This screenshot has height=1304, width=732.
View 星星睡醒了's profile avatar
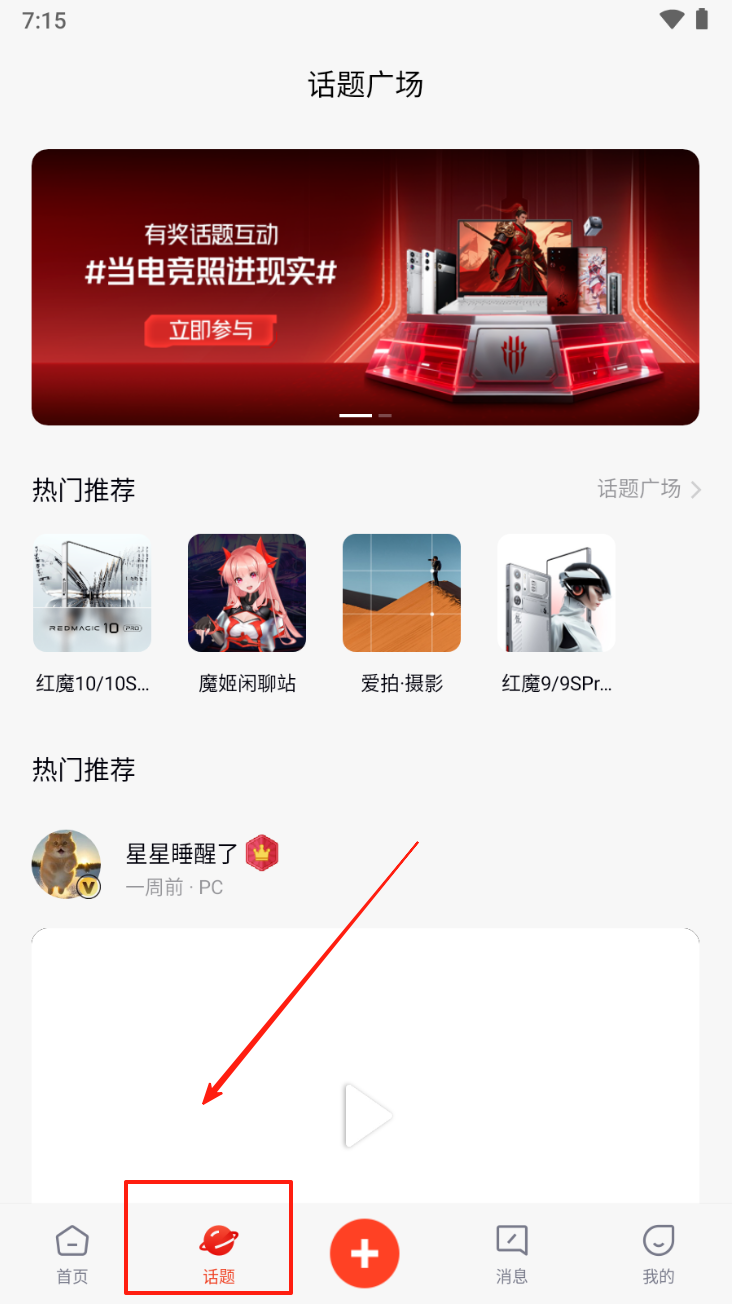66,864
